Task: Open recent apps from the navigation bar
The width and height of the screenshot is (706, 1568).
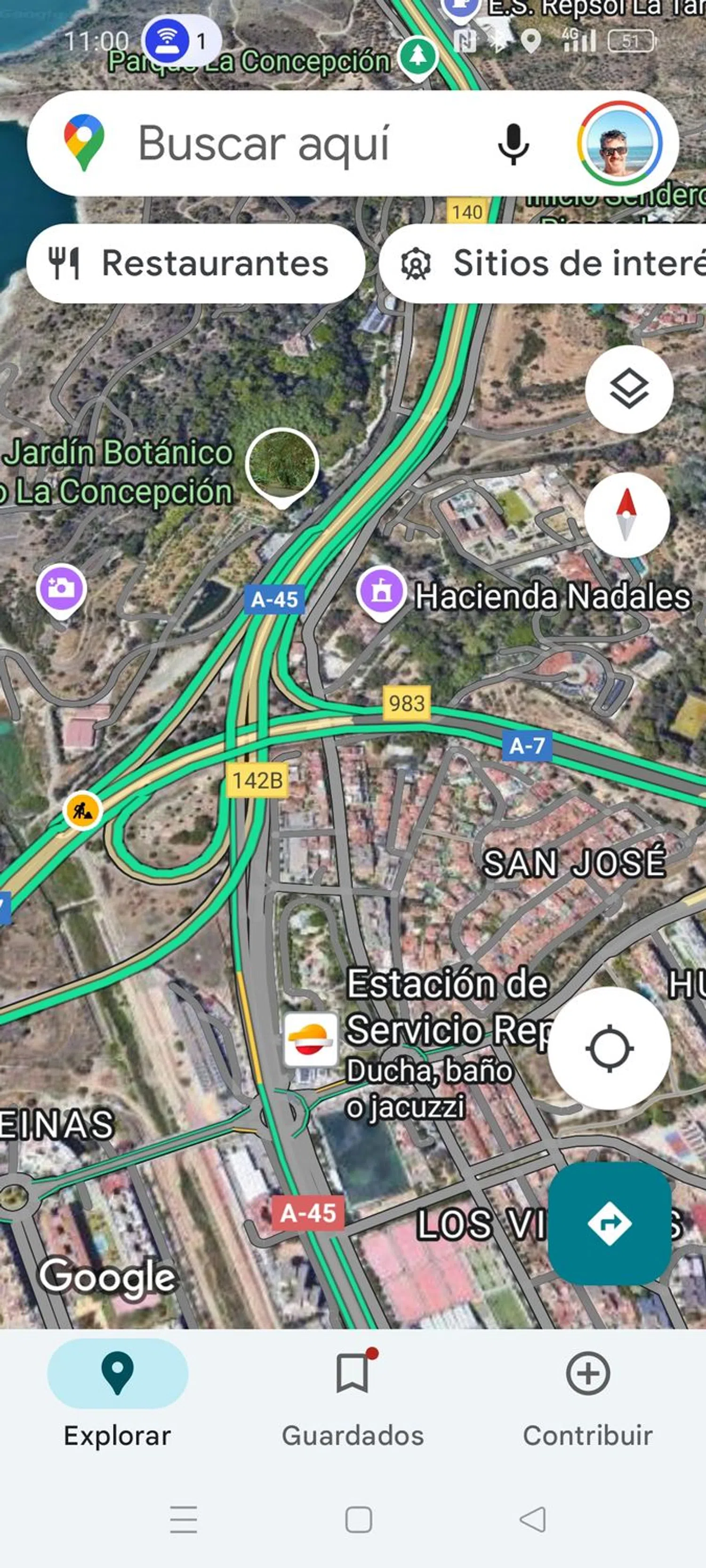Action: pos(184,1519)
